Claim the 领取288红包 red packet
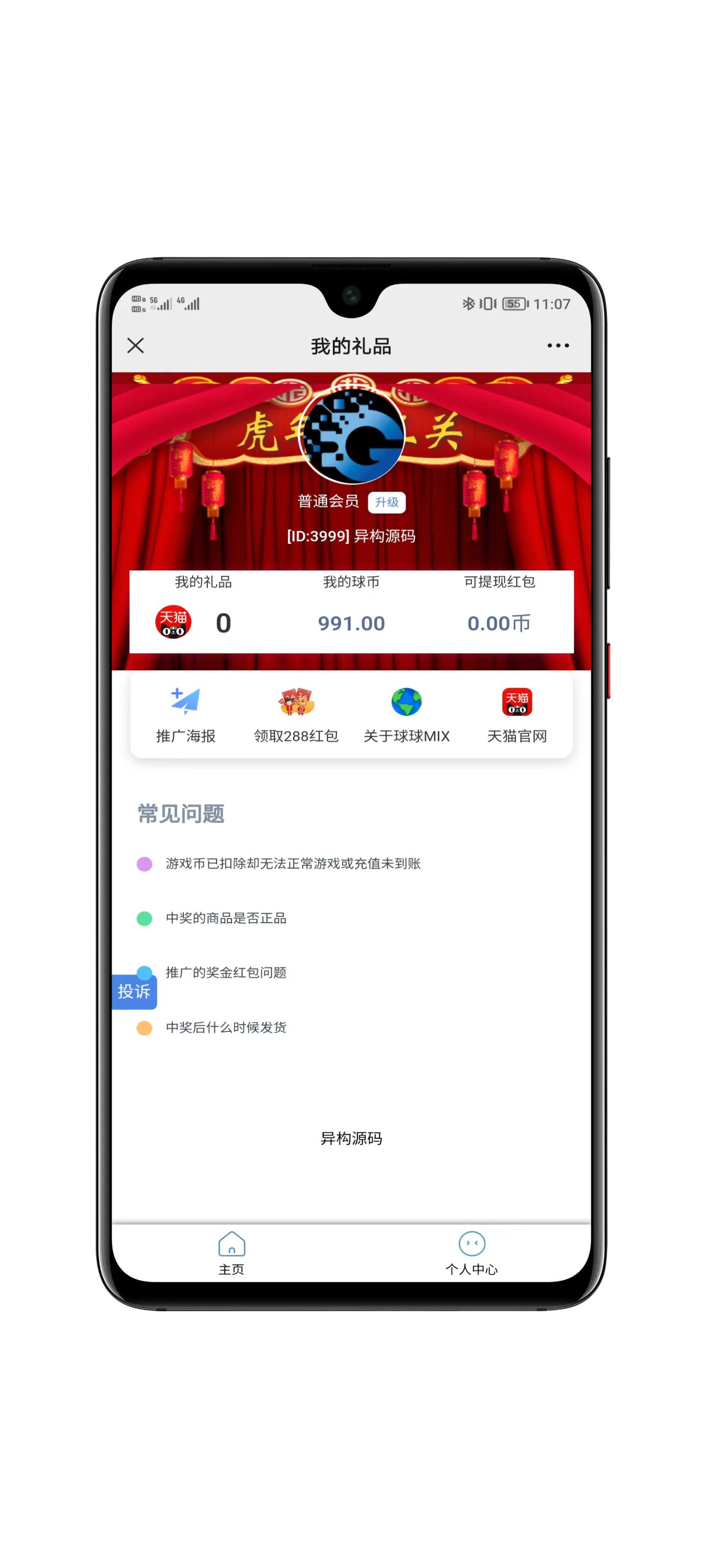The width and height of the screenshot is (706, 1568). [296, 715]
